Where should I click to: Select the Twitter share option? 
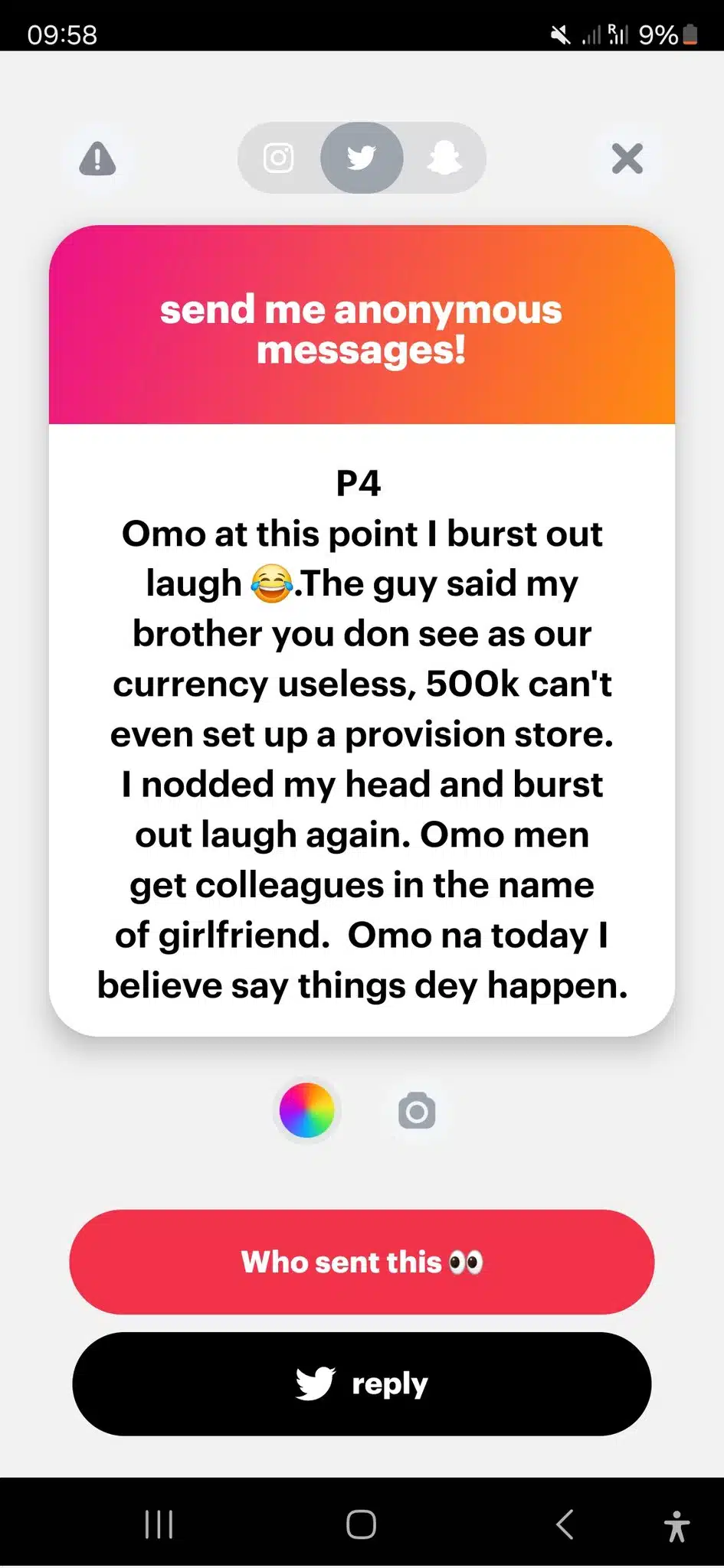coord(362,158)
